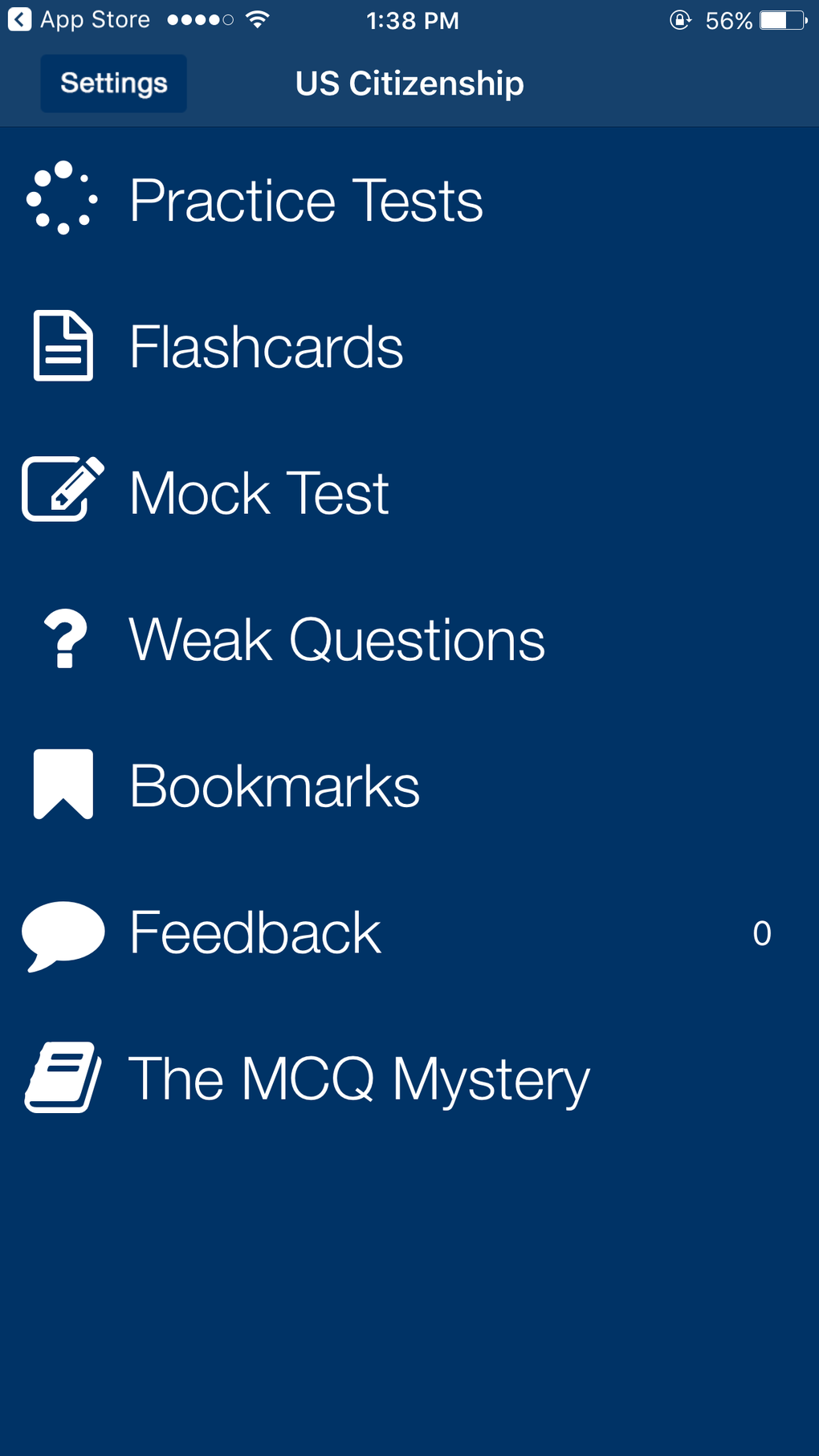Screen dimensions: 819x1456
Task: Start Practice Tests
Action: 305,200
